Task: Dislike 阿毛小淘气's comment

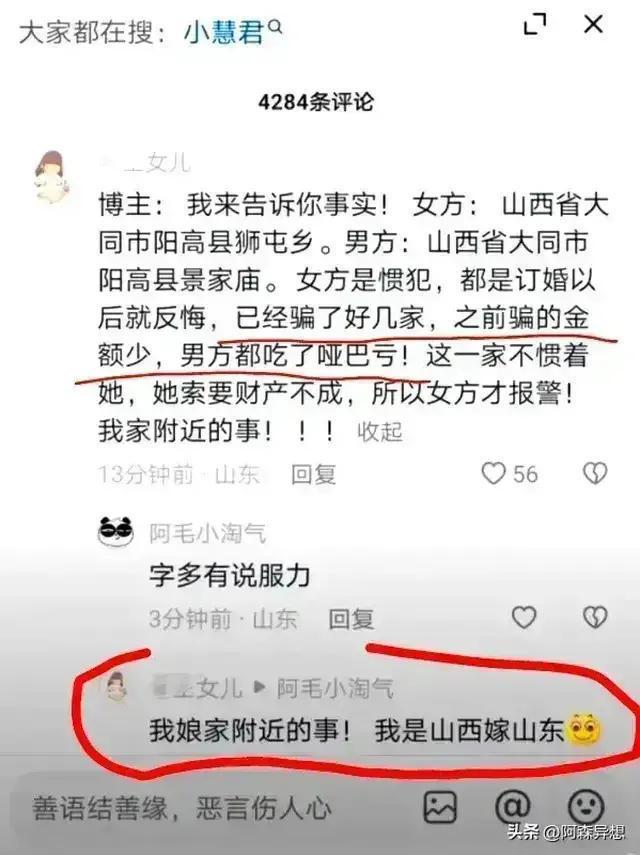Action: pyautogui.click(x=595, y=618)
